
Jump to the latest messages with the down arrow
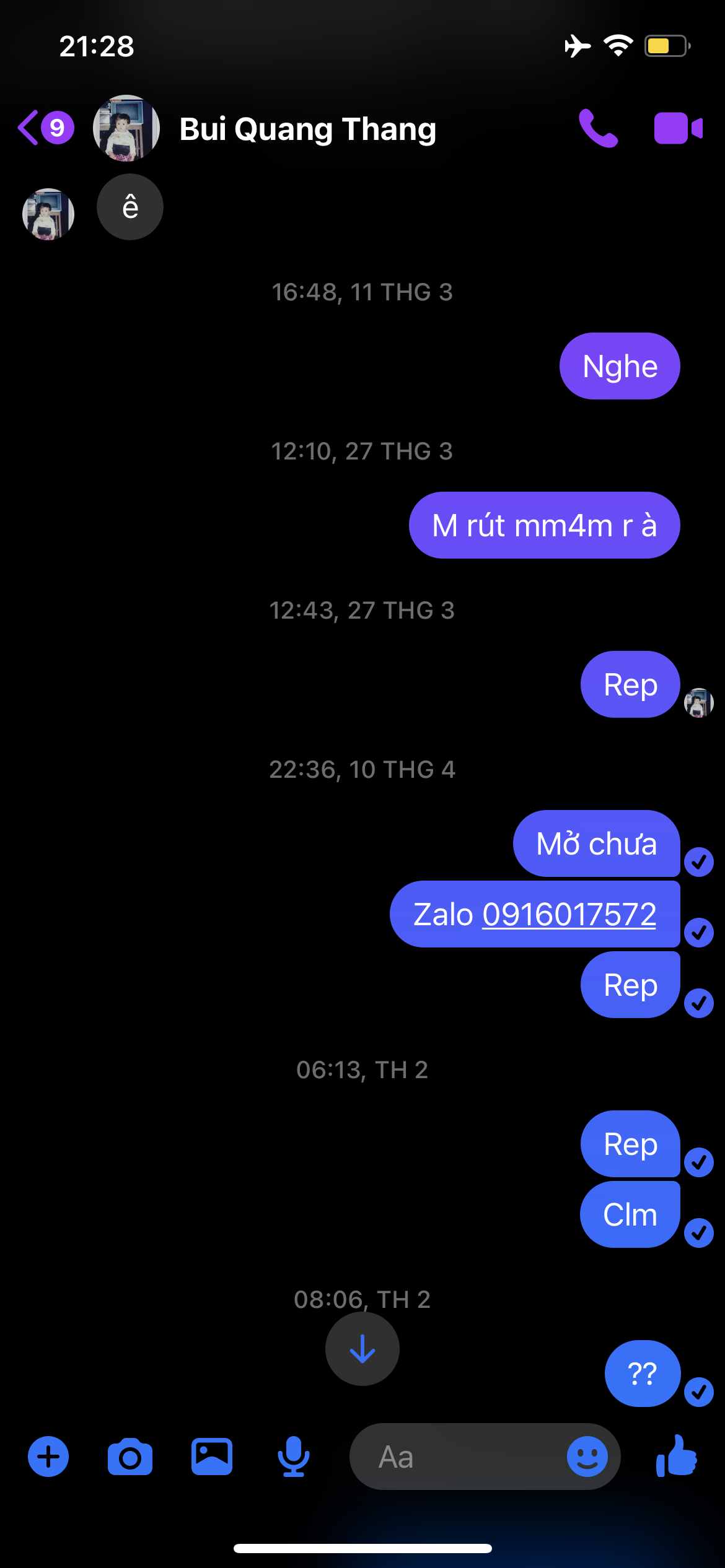click(362, 1349)
